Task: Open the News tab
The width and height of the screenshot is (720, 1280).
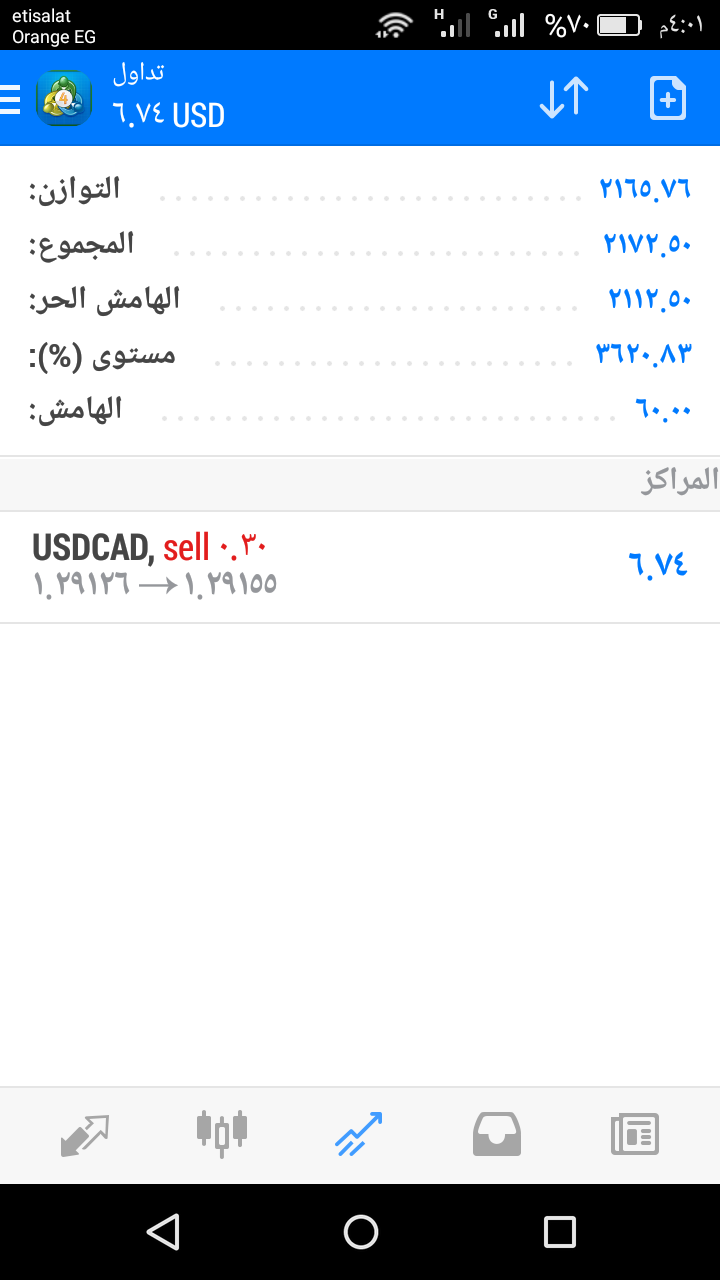Action: (x=635, y=1135)
